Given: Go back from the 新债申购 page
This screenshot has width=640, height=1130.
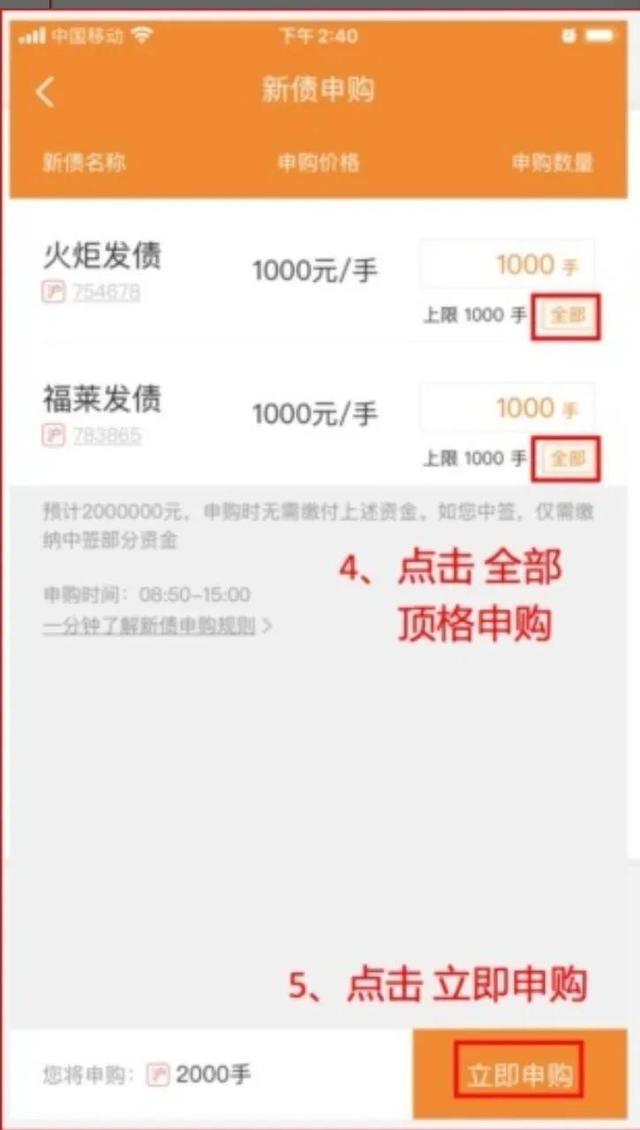Looking at the screenshot, I should (45, 91).
